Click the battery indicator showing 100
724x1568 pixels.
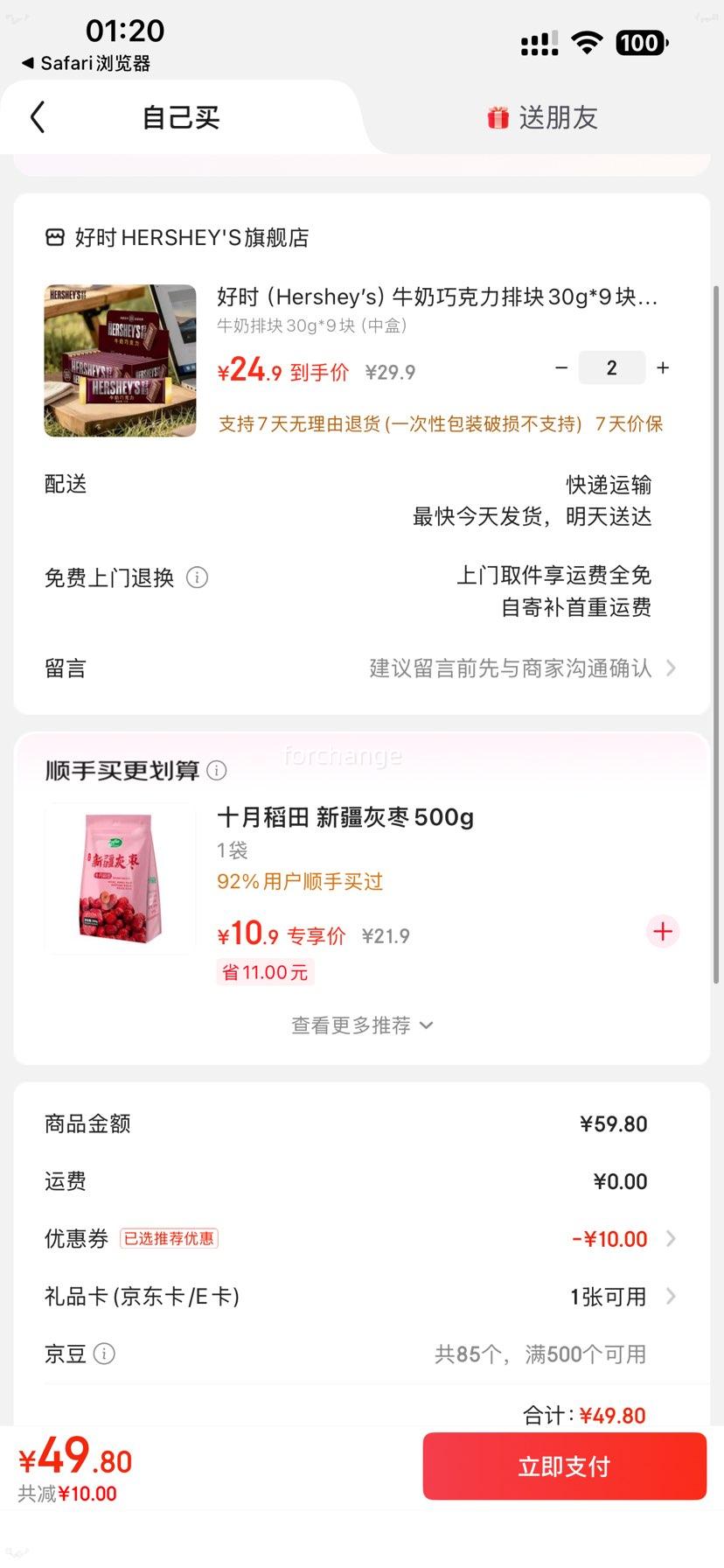(x=642, y=42)
